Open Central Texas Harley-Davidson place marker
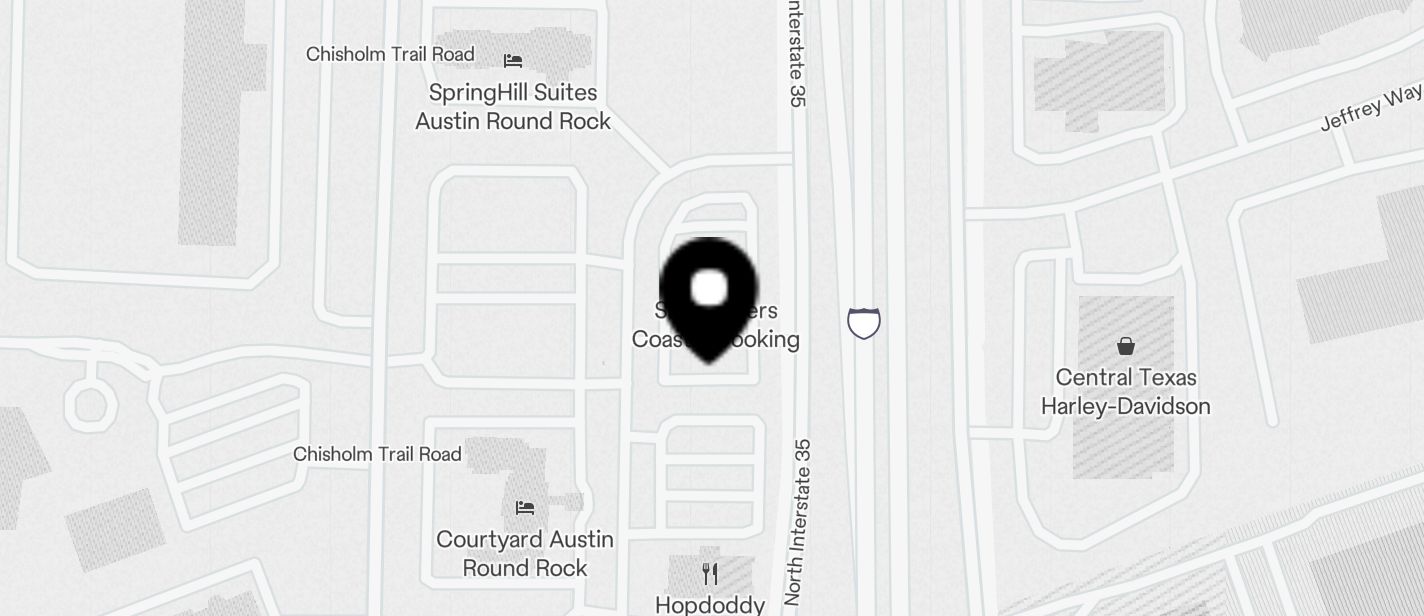Image resolution: width=1424 pixels, height=616 pixels. (x=1125, y=347)
